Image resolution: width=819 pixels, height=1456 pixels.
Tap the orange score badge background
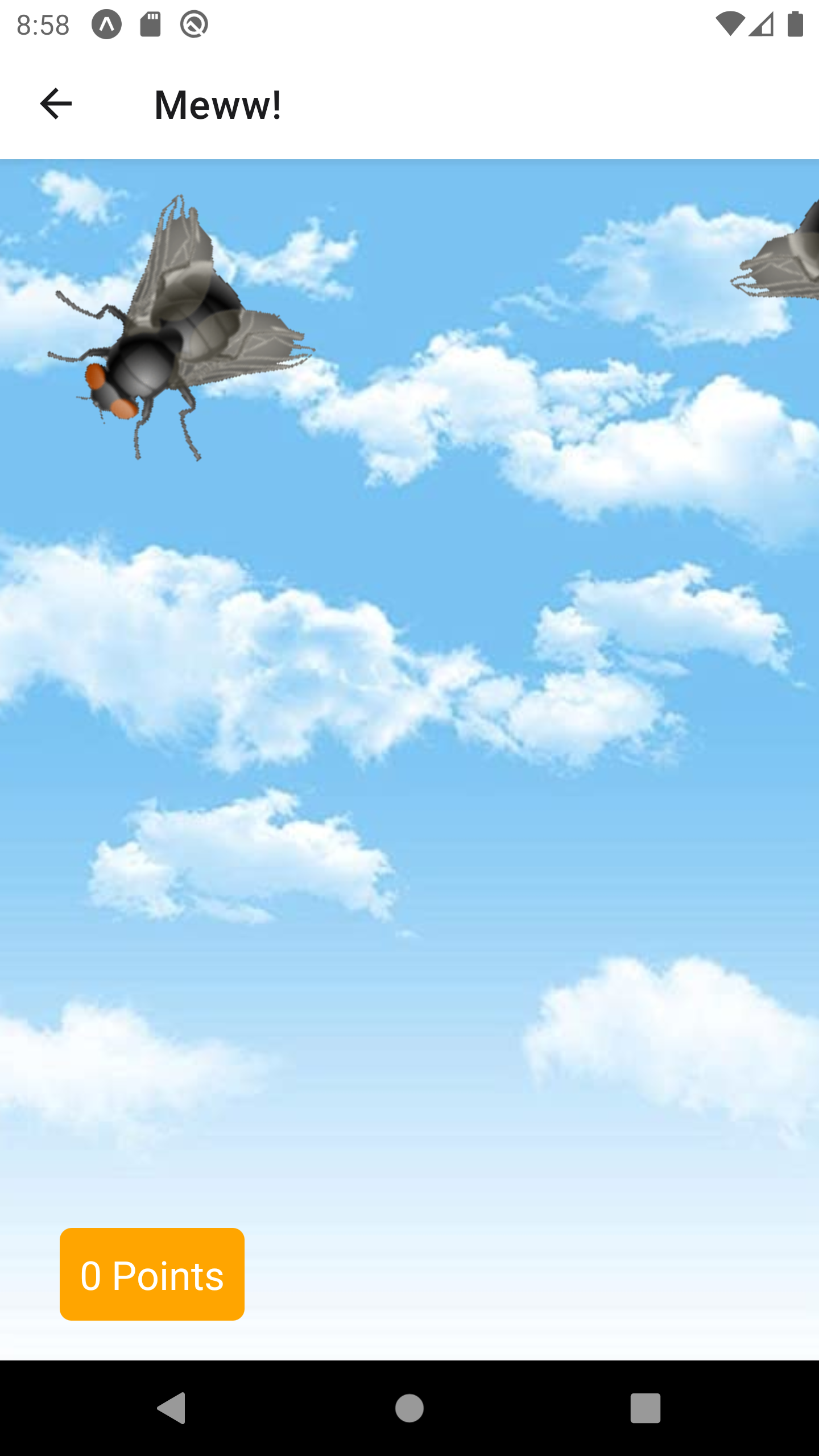tap(151, 1274)
